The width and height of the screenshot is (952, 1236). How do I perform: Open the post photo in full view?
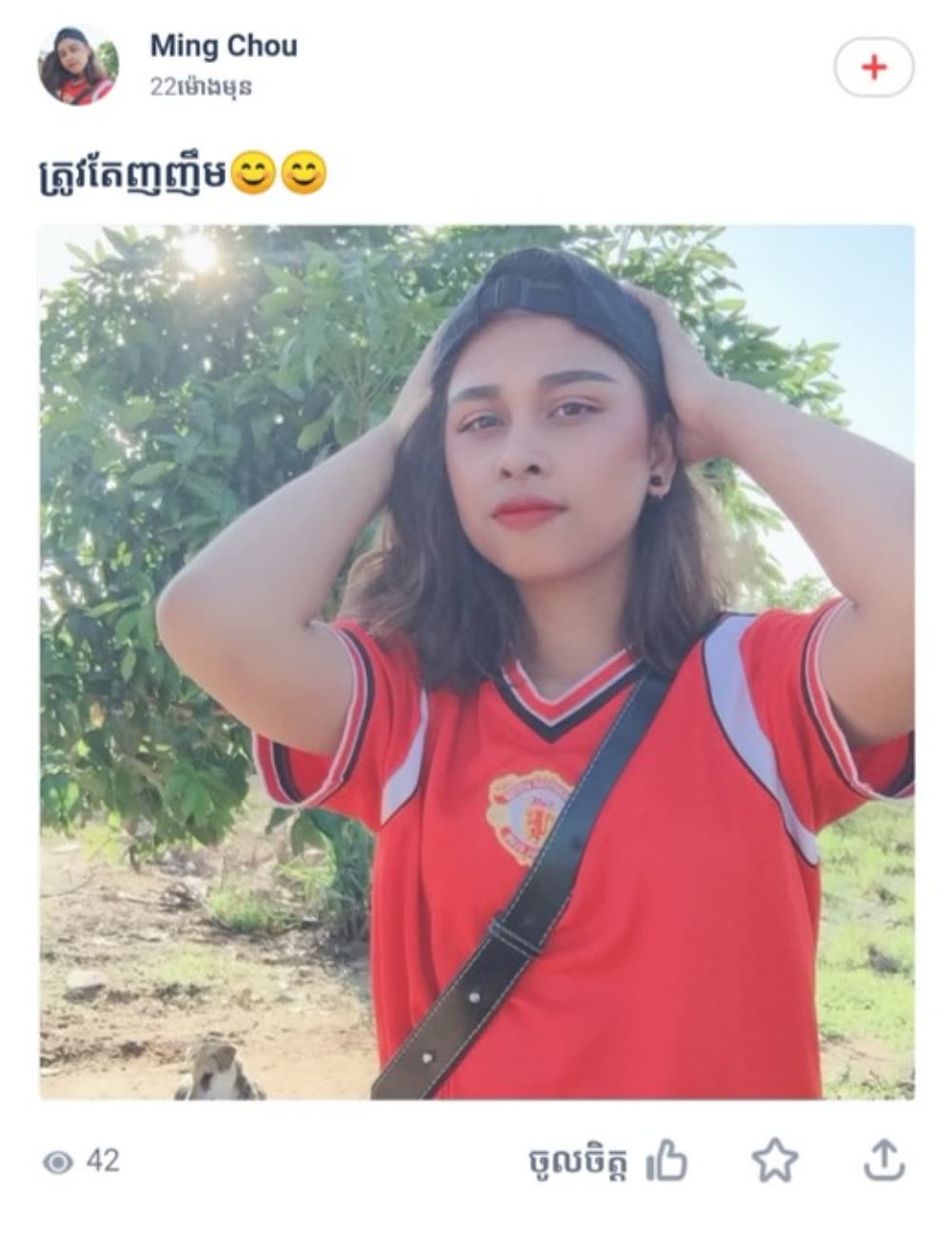click(x=476, y=662)
